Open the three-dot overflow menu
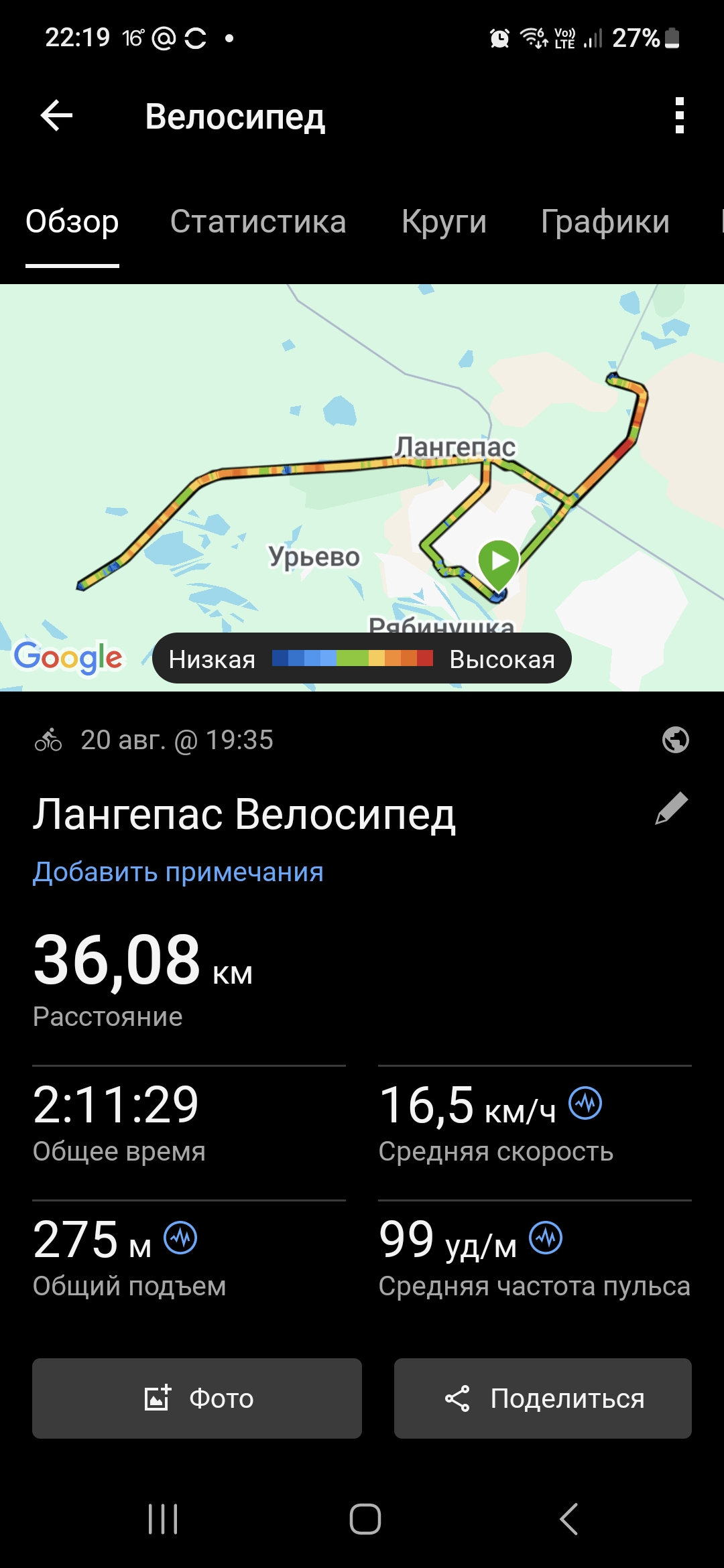This screenshot has height=1568, width=724. 680,116
